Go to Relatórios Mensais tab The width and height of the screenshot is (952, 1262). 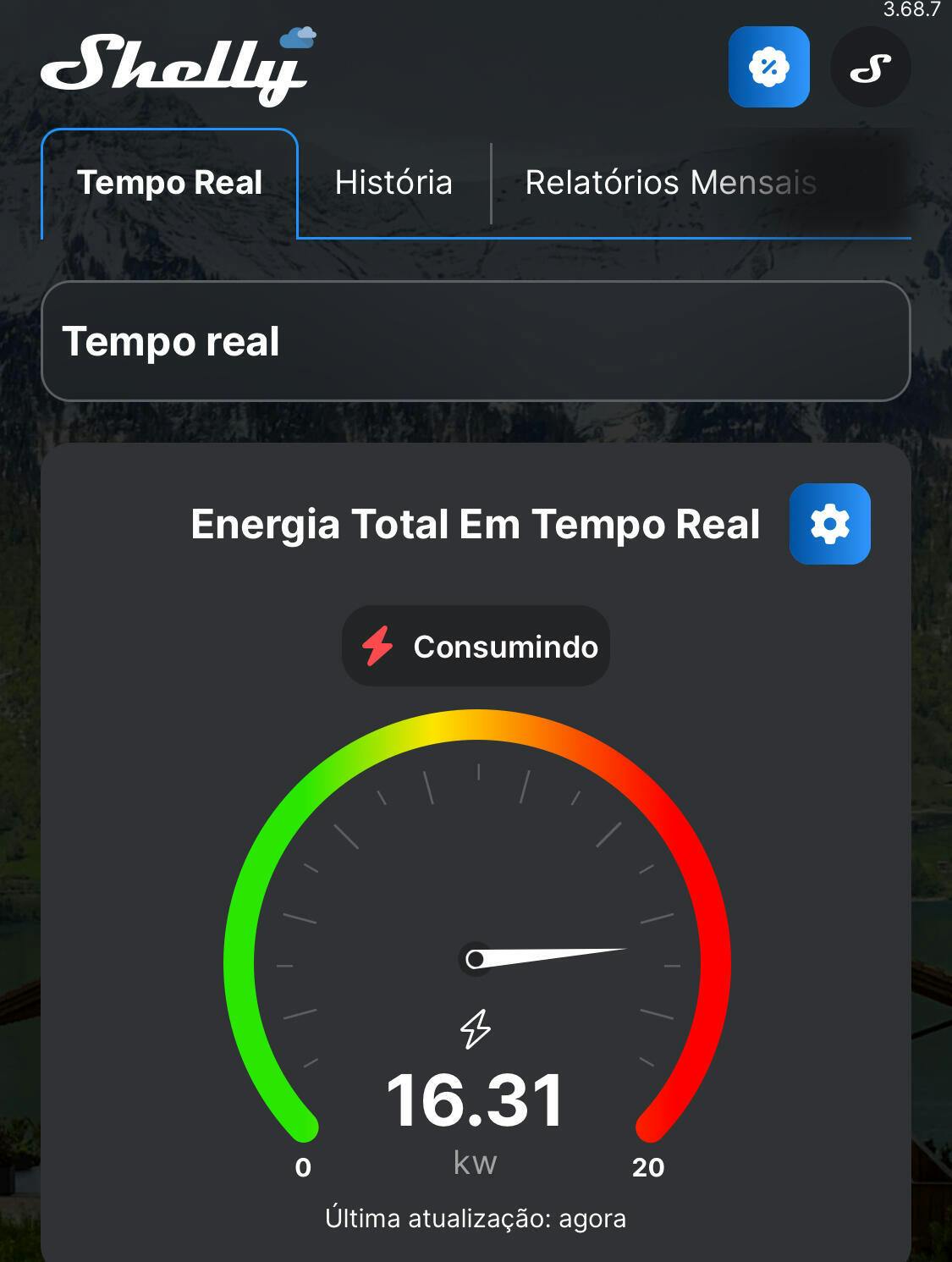point(670,183)
